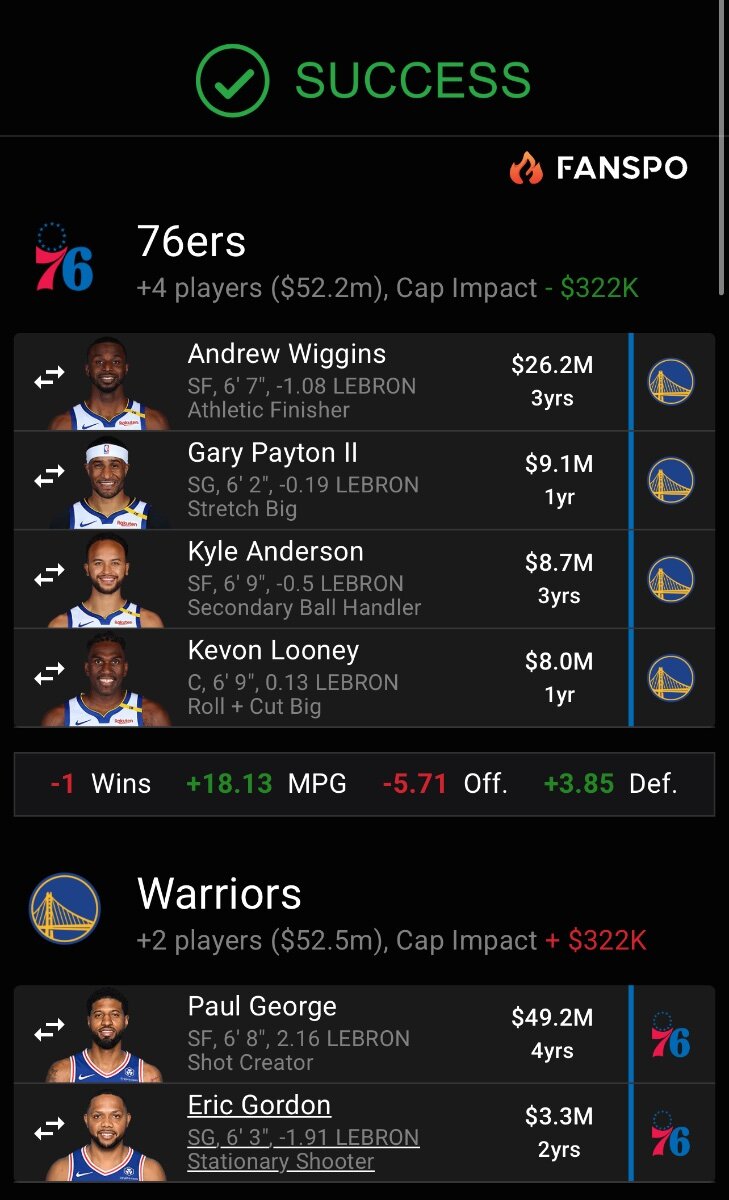Tap the swap arrows beside Andrew Wiggins
Image resolution: width=729 pixels, height=1200 pixels.
point(49,379)
